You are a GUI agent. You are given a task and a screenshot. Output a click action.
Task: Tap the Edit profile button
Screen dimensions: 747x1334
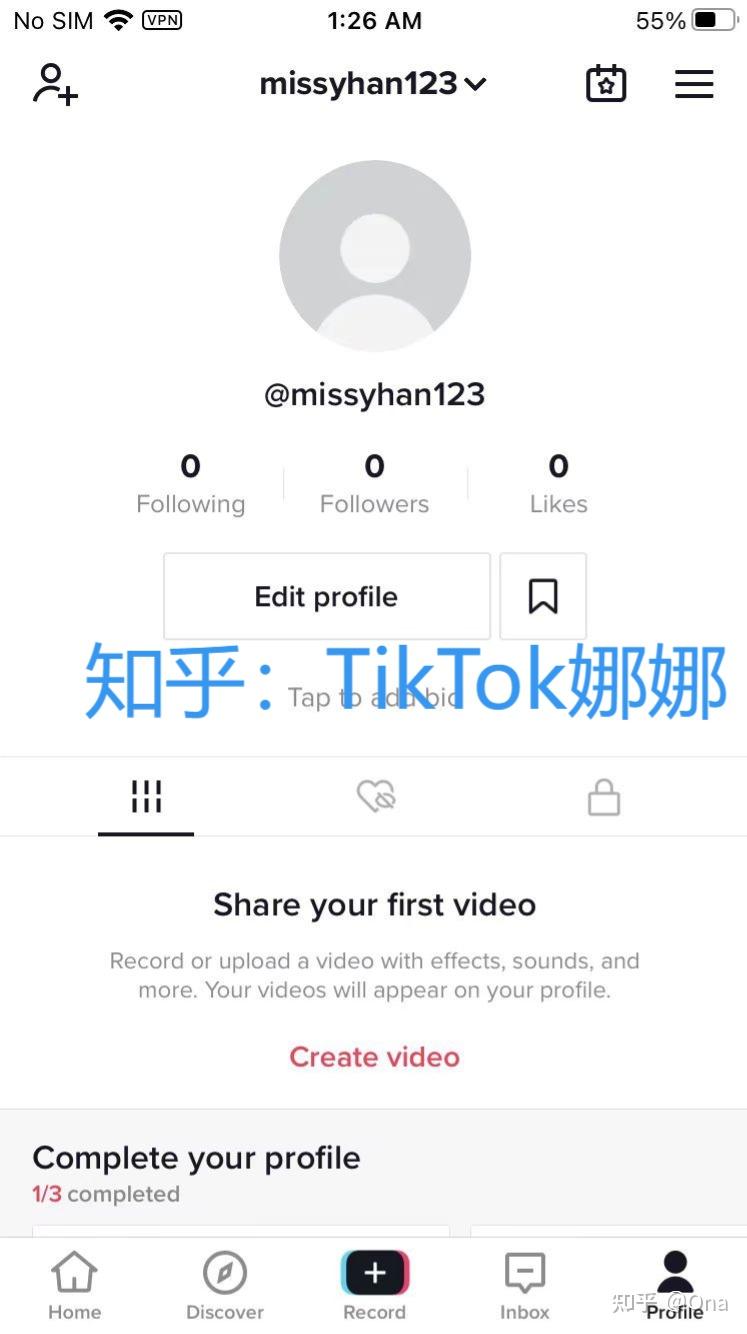click(326, 597)
